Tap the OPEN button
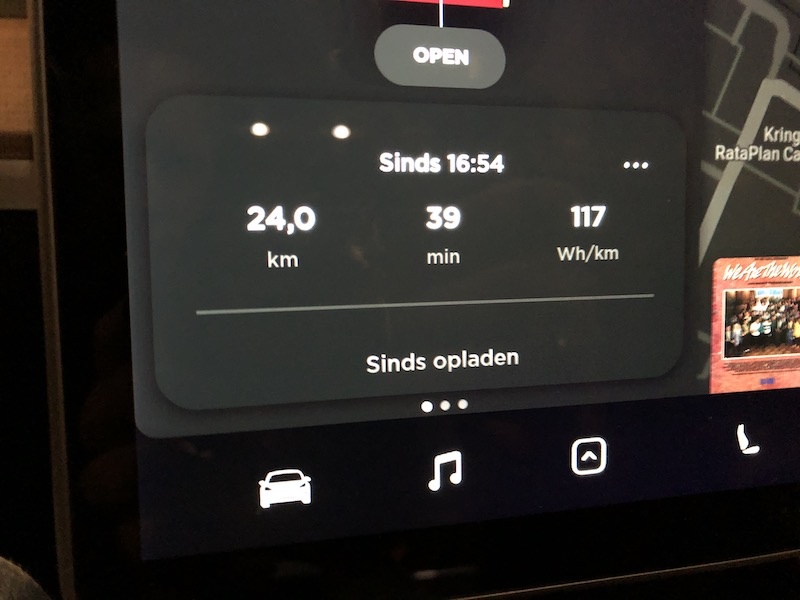This screenshot has height=600, width=800. coord(440,55)
